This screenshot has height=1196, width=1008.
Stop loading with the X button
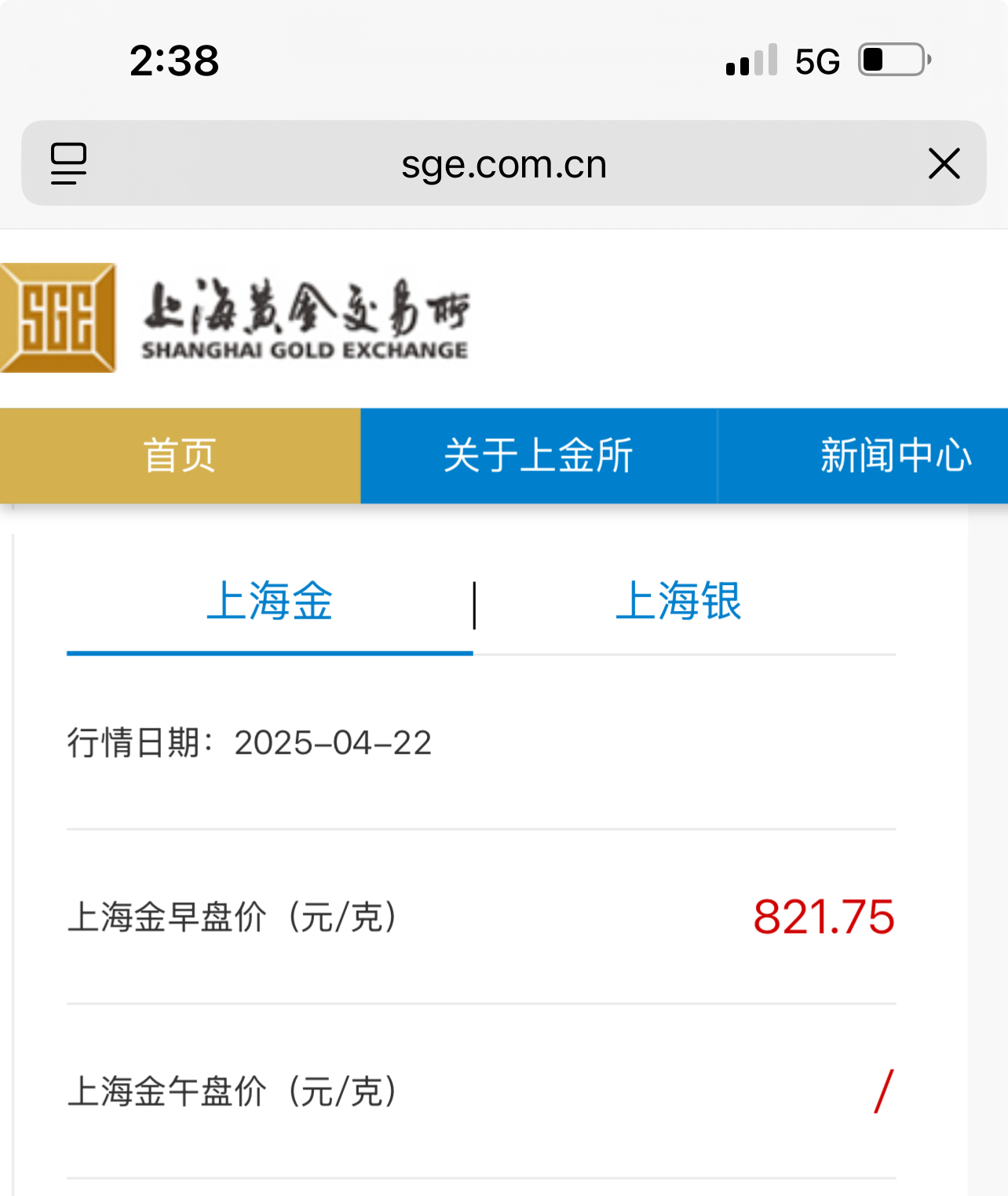[x=944, y=163]
